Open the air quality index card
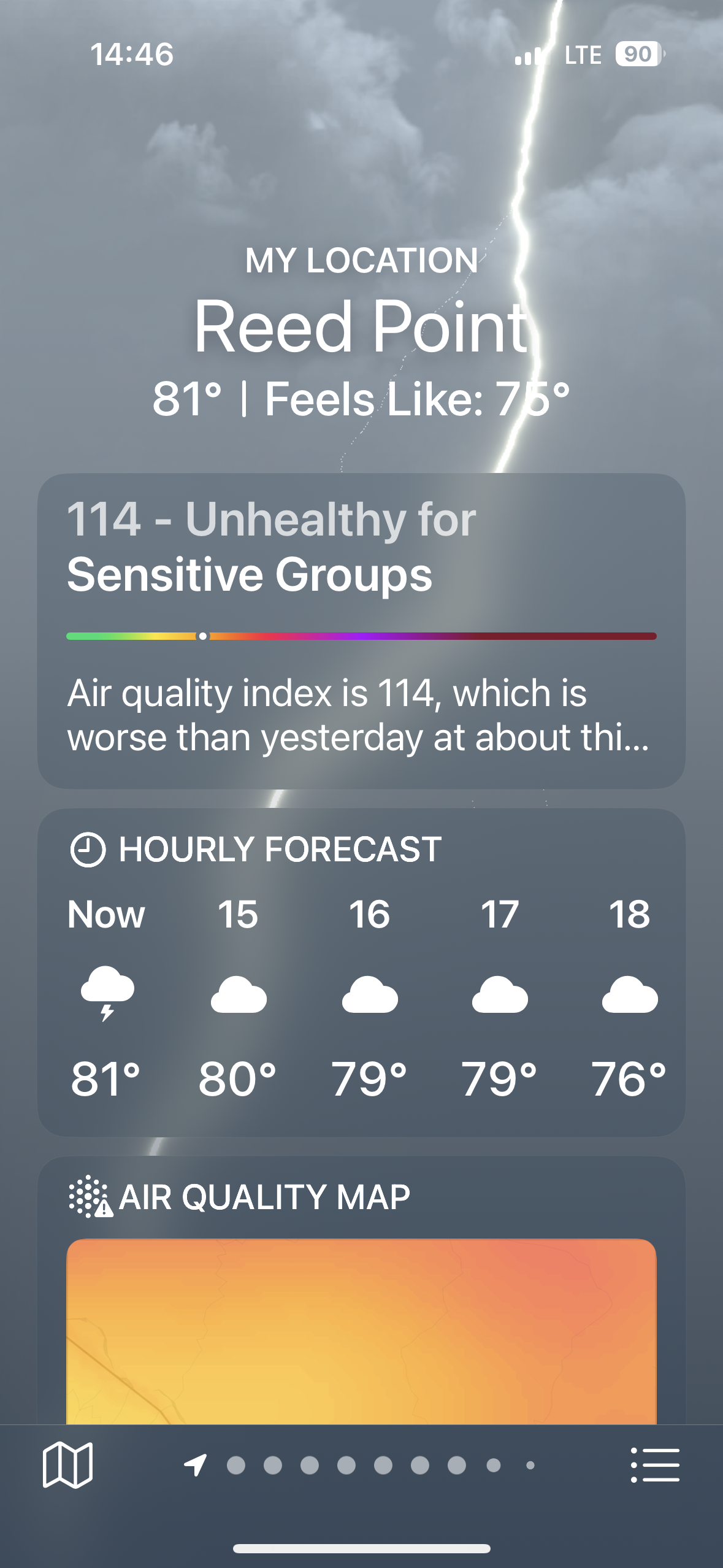The image size is (723, 1568). coord(361,631)
